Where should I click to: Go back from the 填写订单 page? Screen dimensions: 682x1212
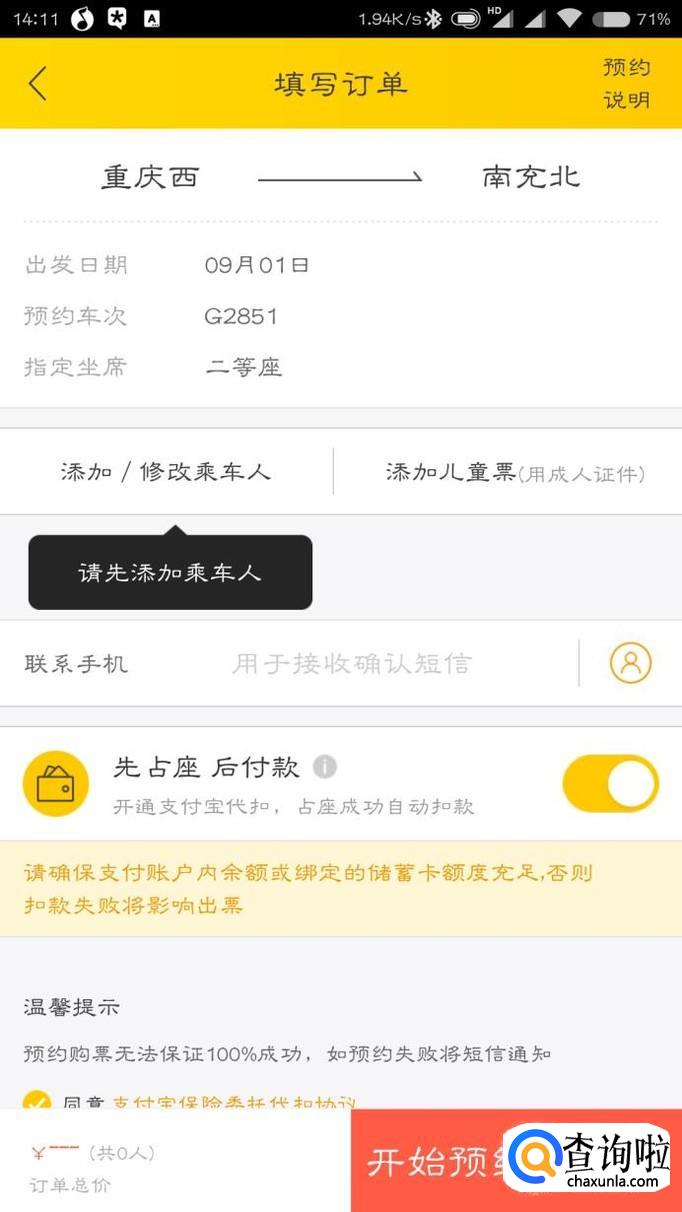click(38, 84)
